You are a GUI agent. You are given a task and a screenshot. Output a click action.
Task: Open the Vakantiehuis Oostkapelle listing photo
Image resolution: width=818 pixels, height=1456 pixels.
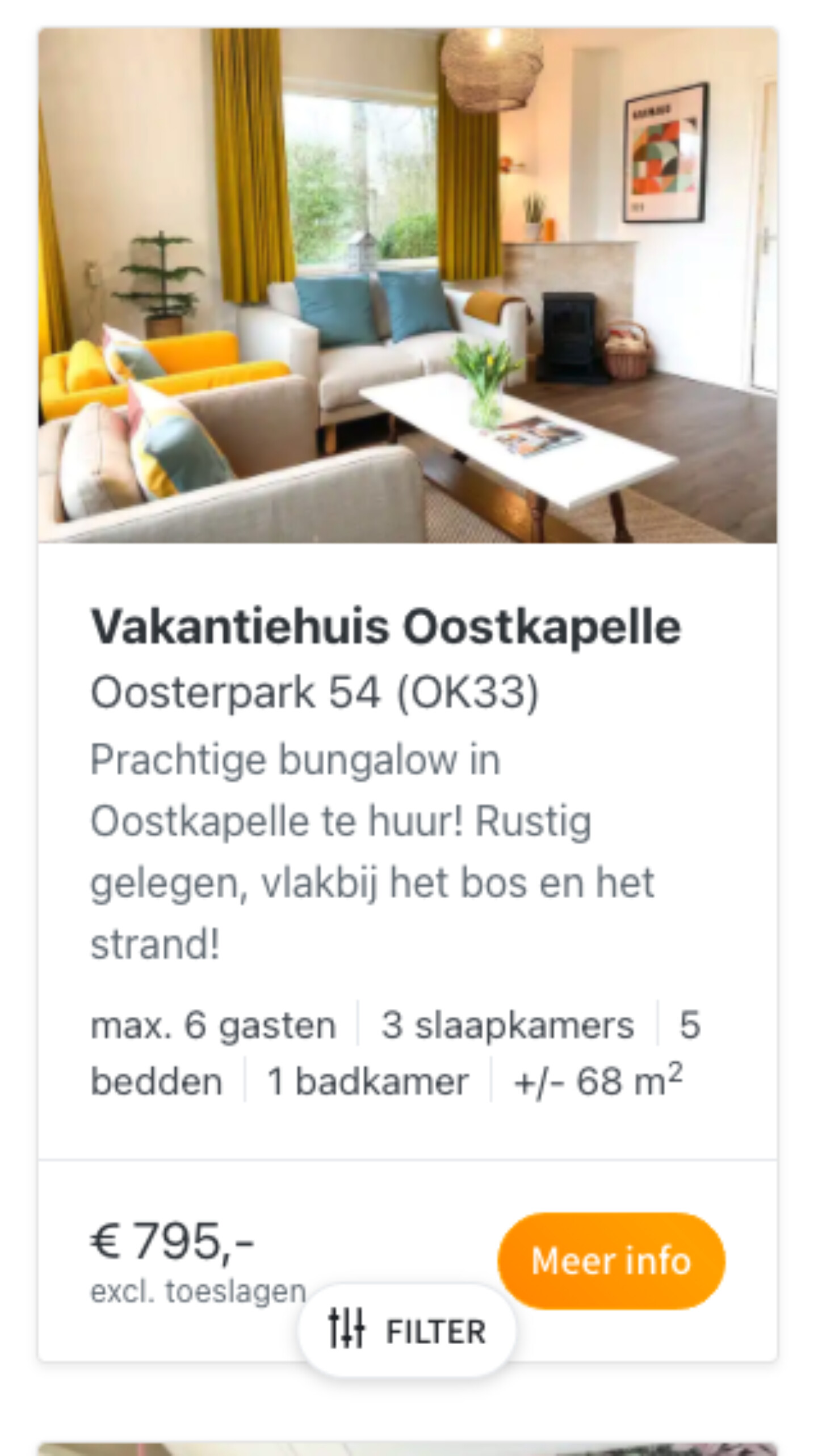click(x=408, y=285)
